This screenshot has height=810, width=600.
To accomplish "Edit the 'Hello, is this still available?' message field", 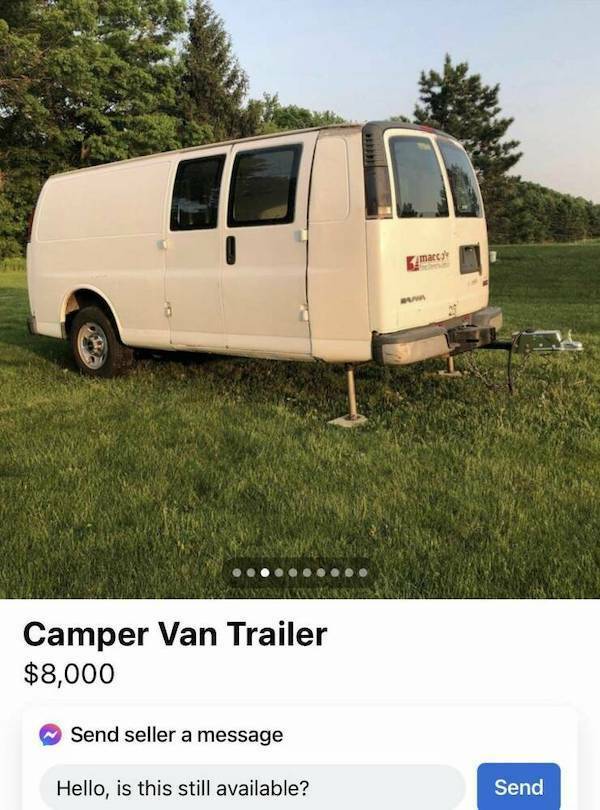I will tap(252, 787).
